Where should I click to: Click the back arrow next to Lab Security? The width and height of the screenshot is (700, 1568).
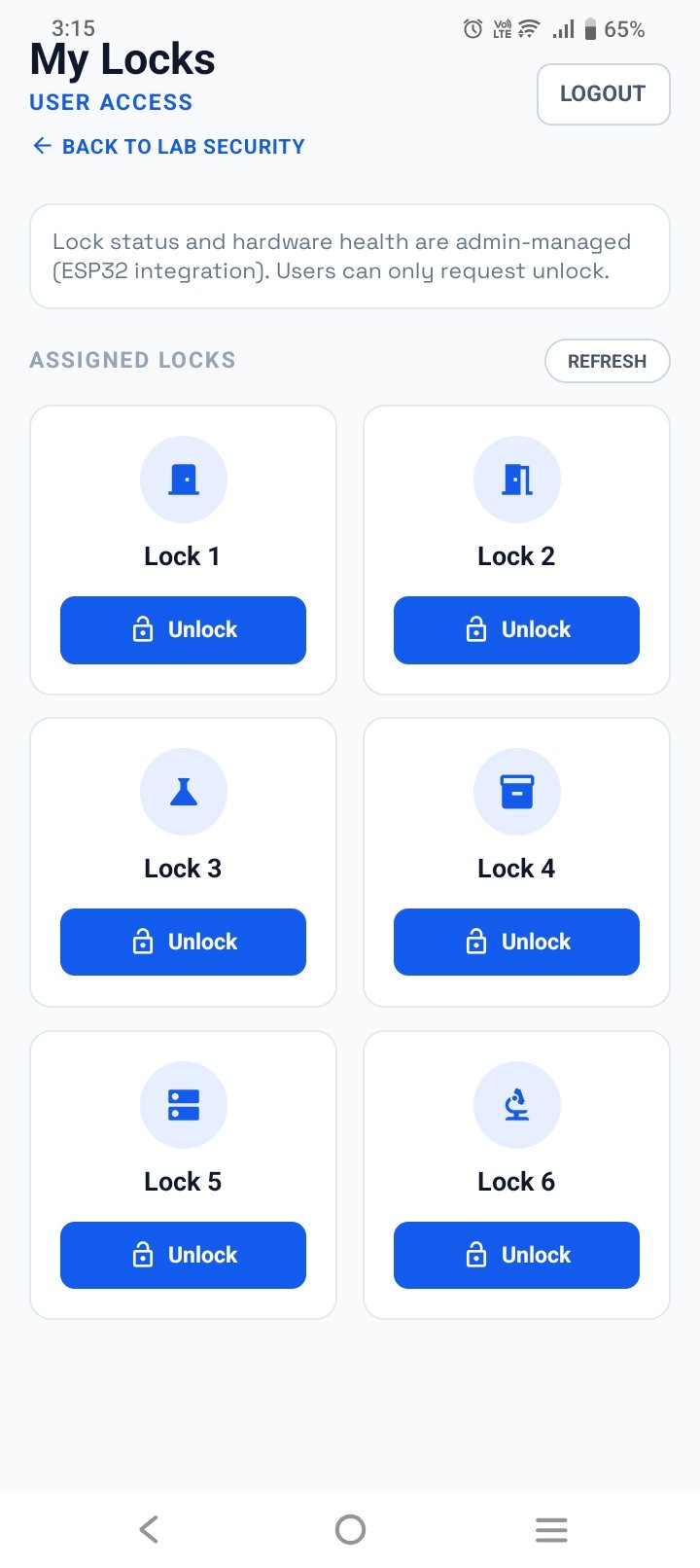coord(41,146)
